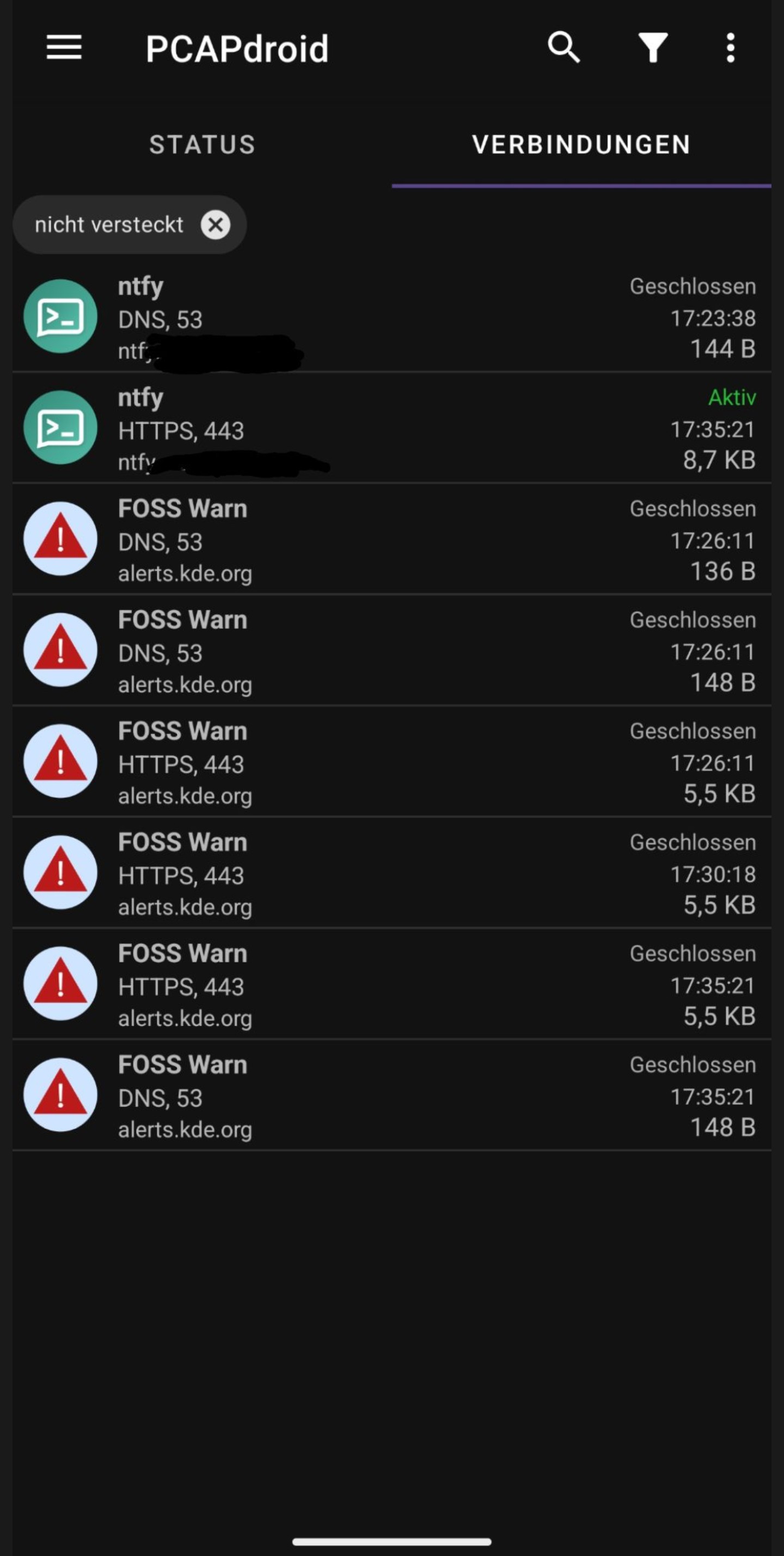Open the active ntfy HTTPS connection
The width and height of the screenshot is (784, 1556).
click(x=391, y=429)
